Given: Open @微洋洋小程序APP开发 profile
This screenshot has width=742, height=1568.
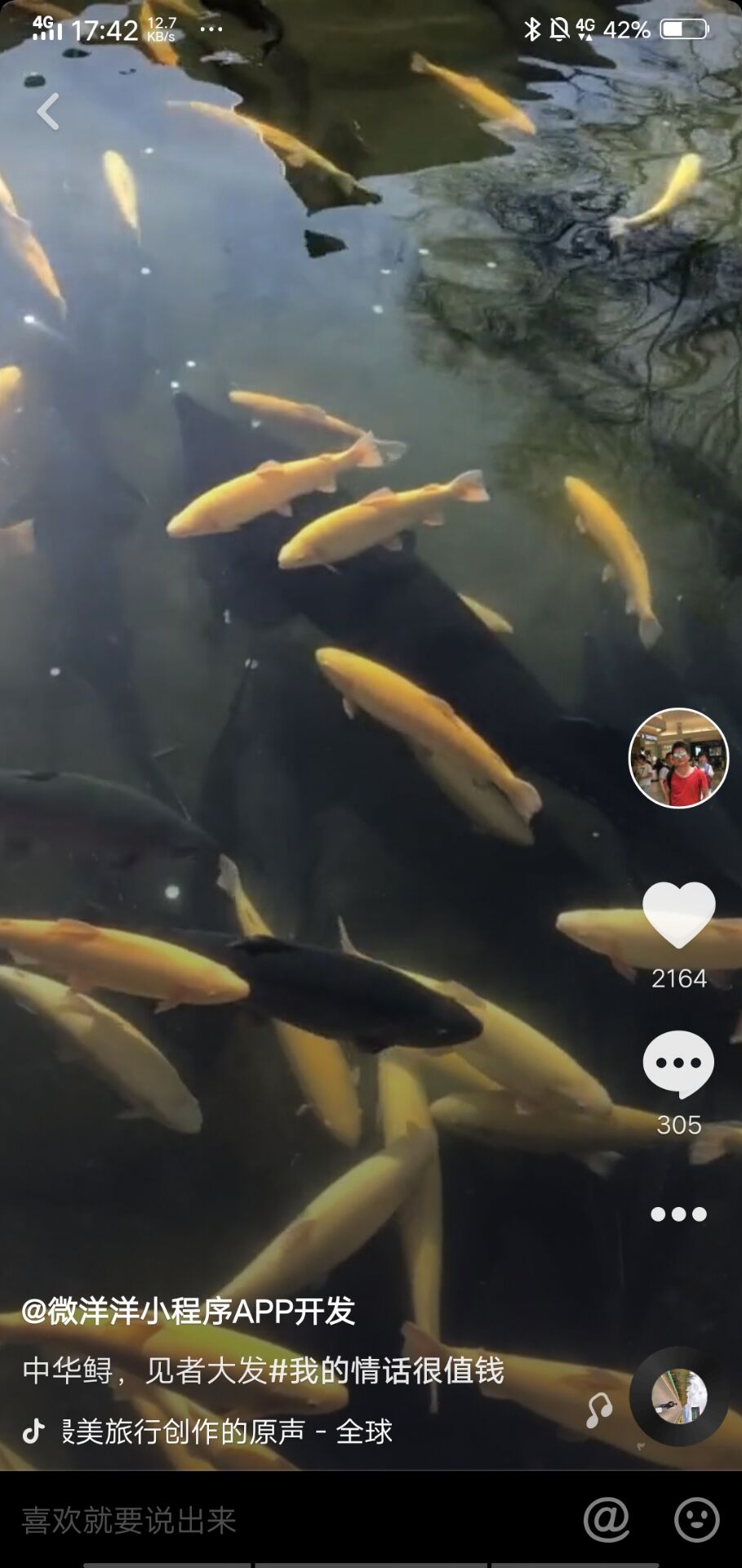Looking at the screenshot, I should click(188, 1312).
